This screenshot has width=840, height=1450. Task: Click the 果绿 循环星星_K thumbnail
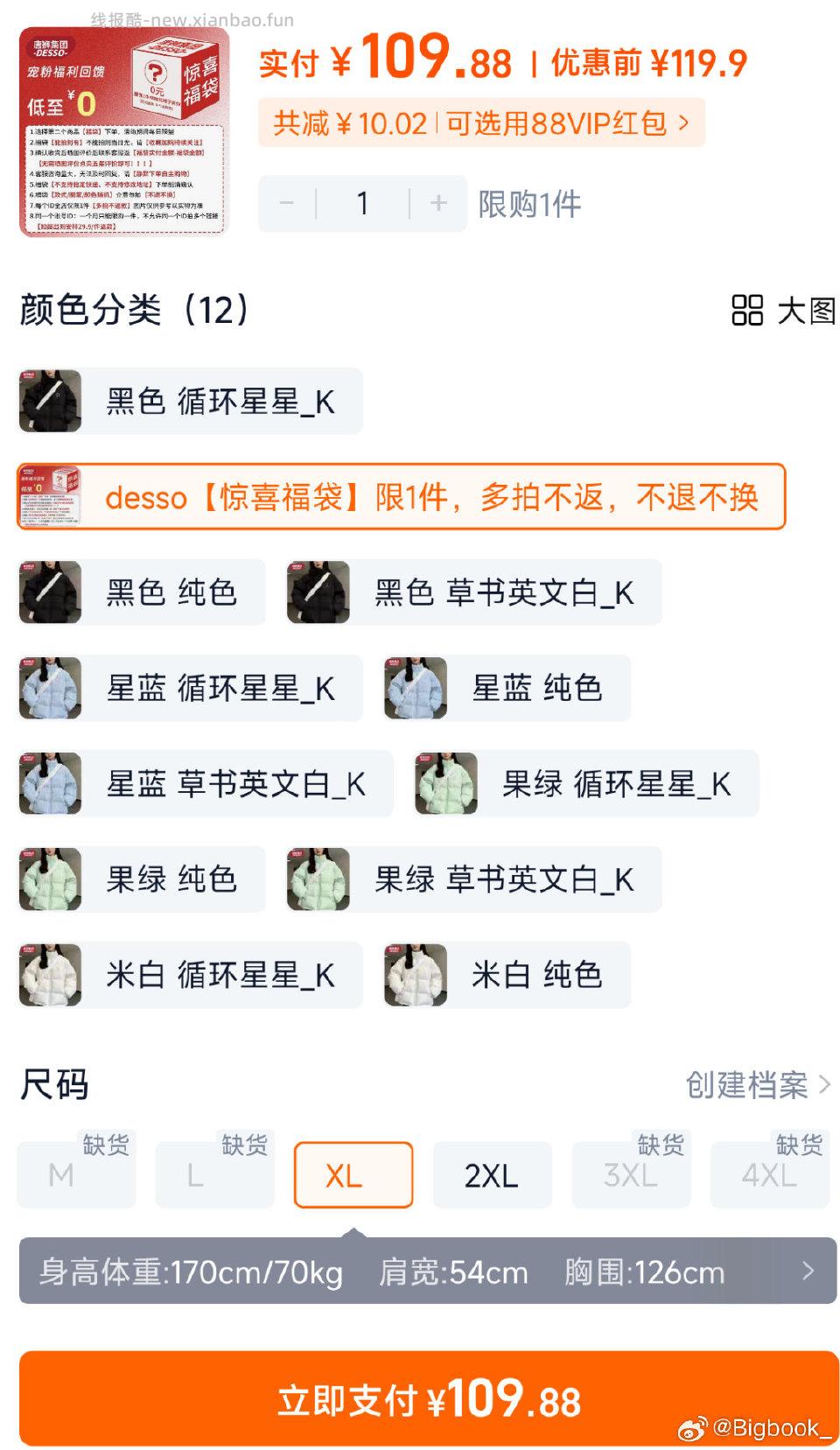tap(445, 784)
